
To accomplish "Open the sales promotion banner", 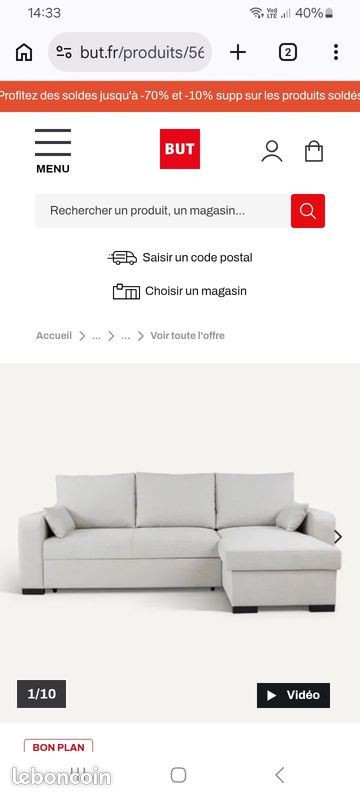I will (x=180, y=96).
